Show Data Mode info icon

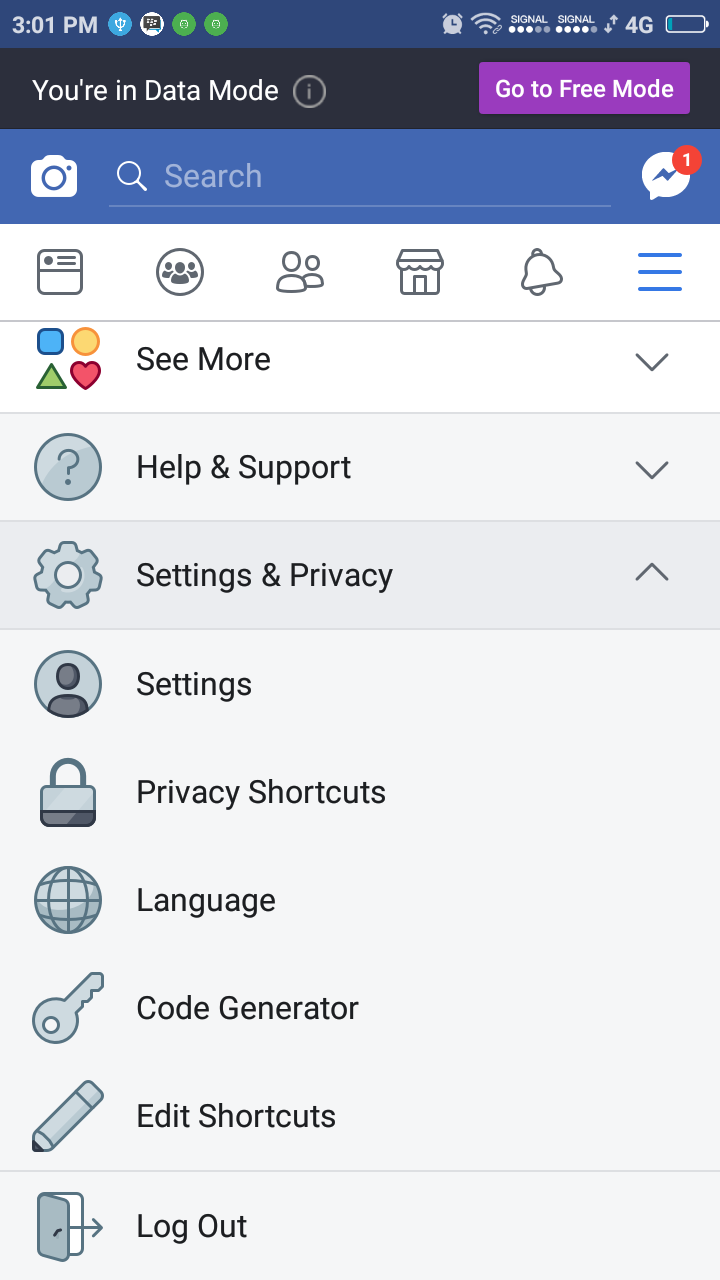309,91
